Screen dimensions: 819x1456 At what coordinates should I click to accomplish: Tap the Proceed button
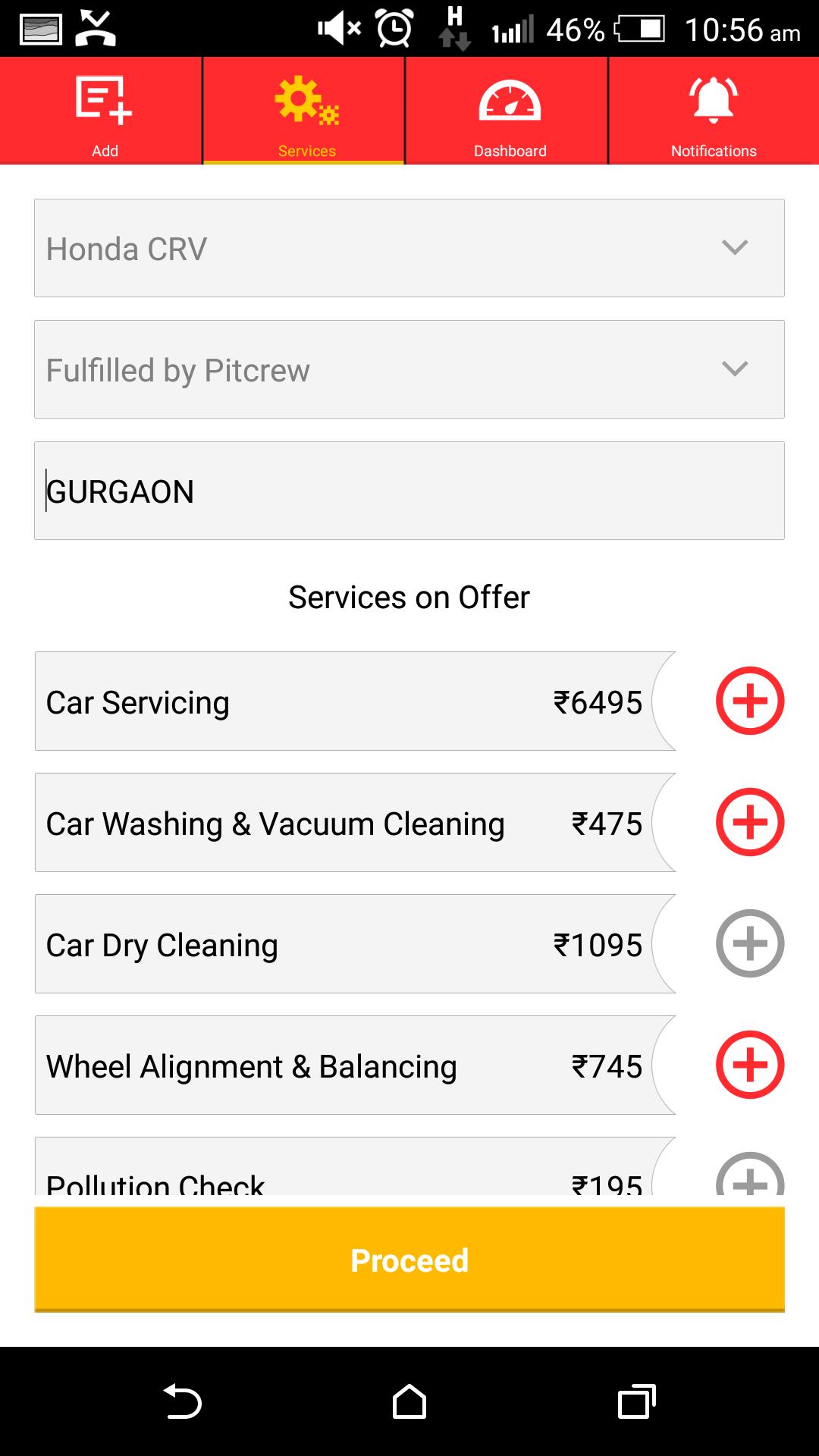pos(409,1260)
